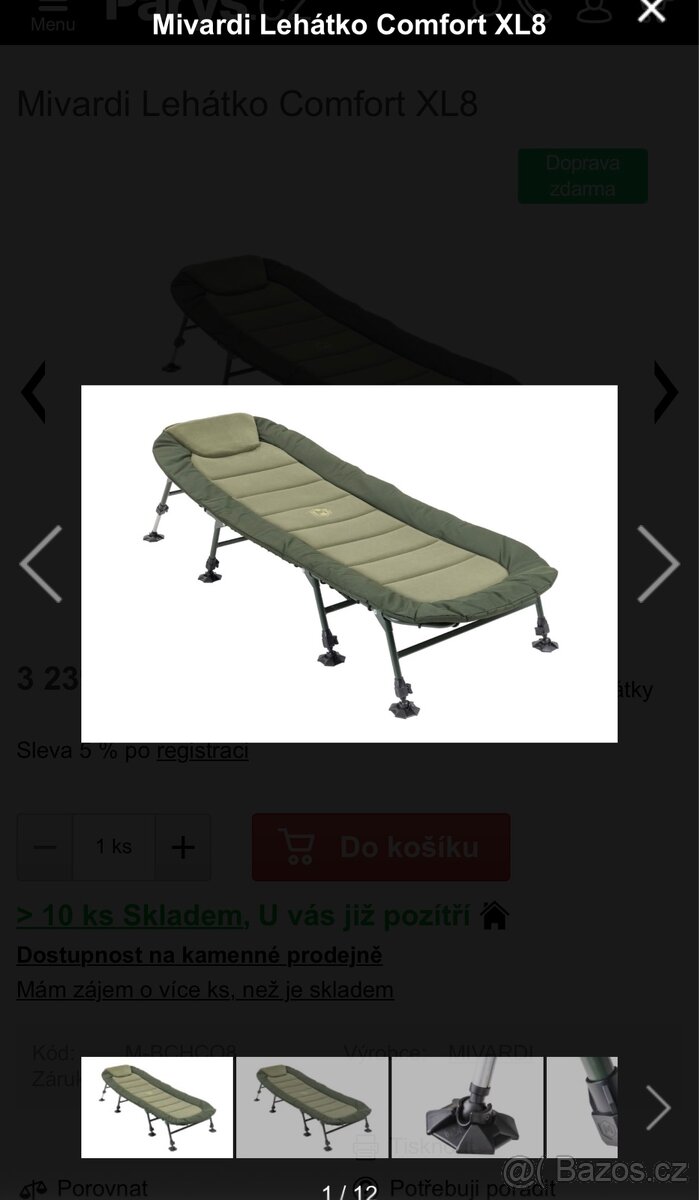Close the image gallery overlay
The width and height of the screenshot is (699, 1200).
[x=652, y=11]
